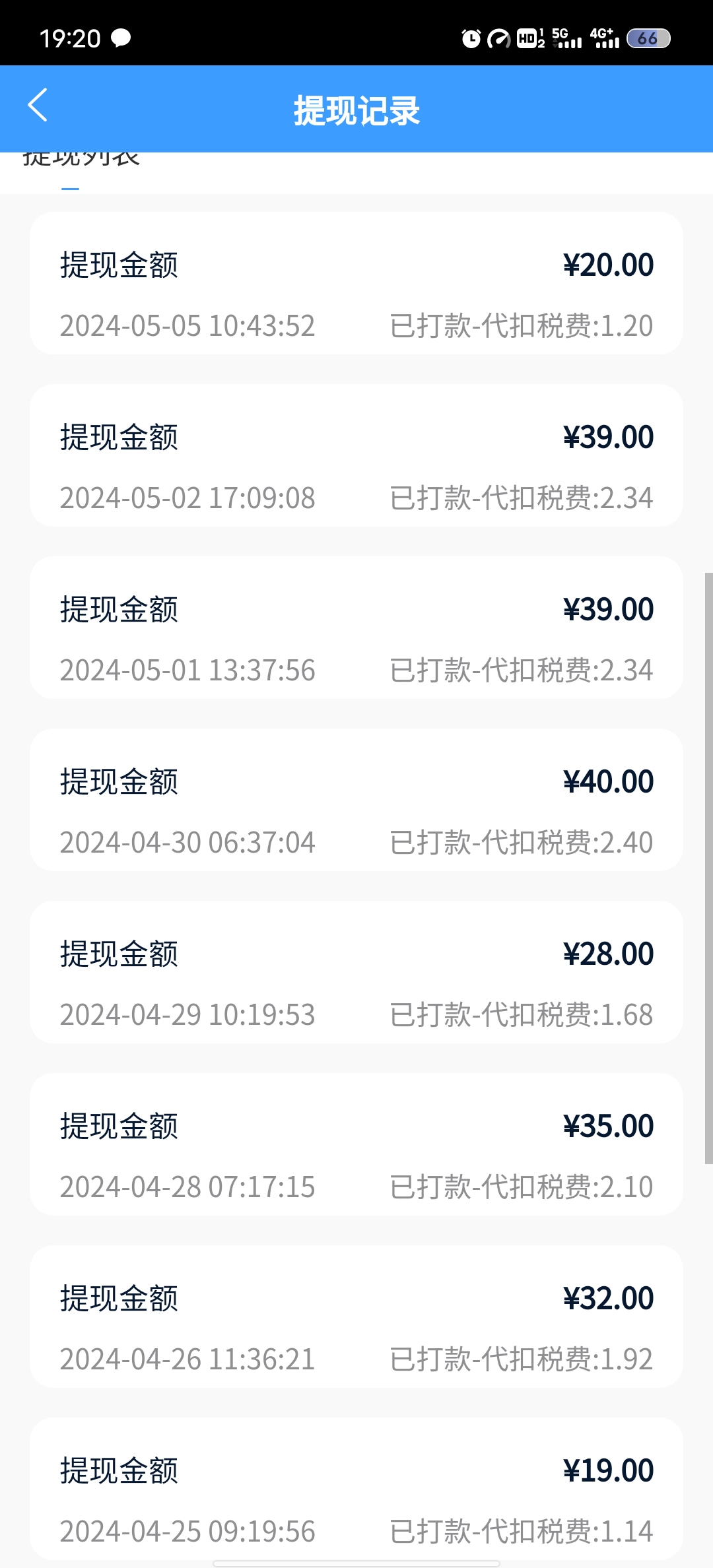
Task: Open the ¥32.00 withdrawal from 2024-04-26
Action: coord(356,1317)
